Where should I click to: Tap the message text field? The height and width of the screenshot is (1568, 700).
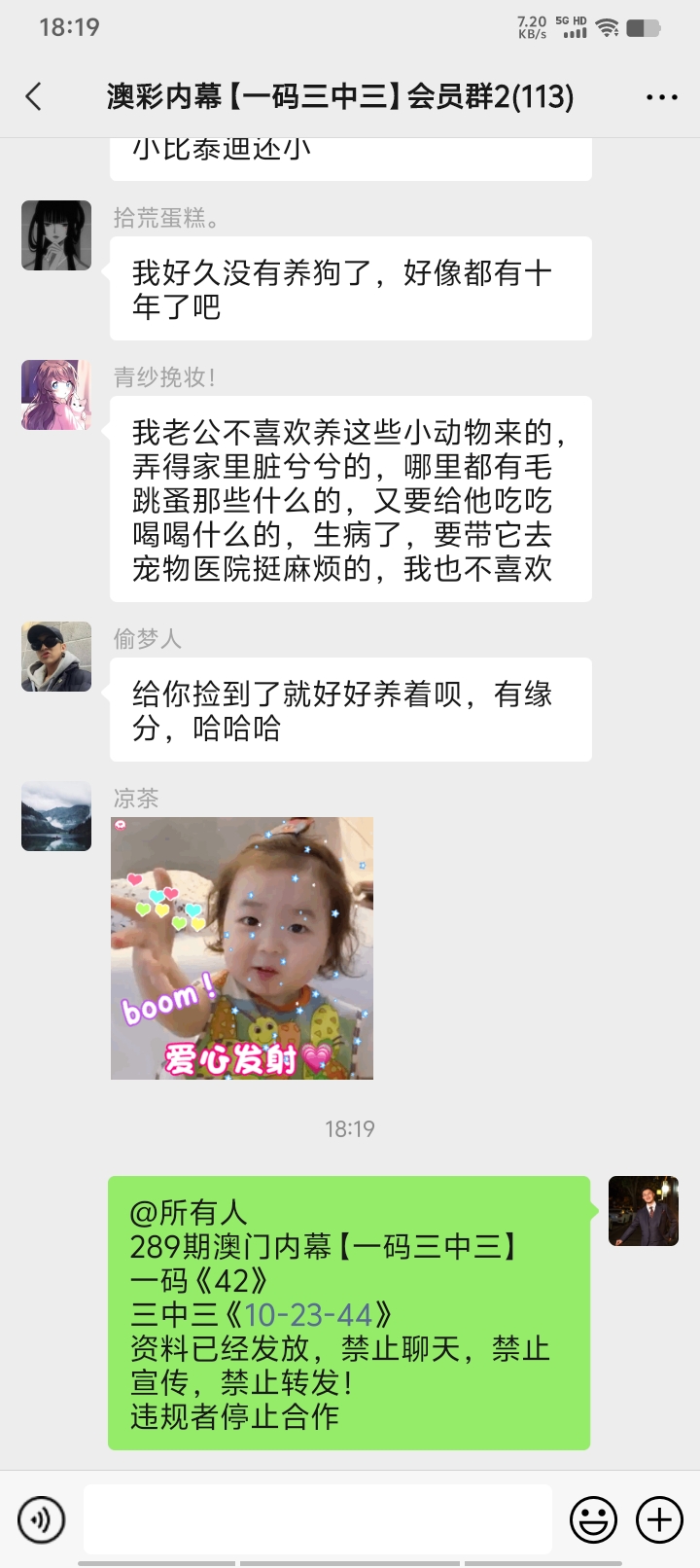pos(318,1518)
